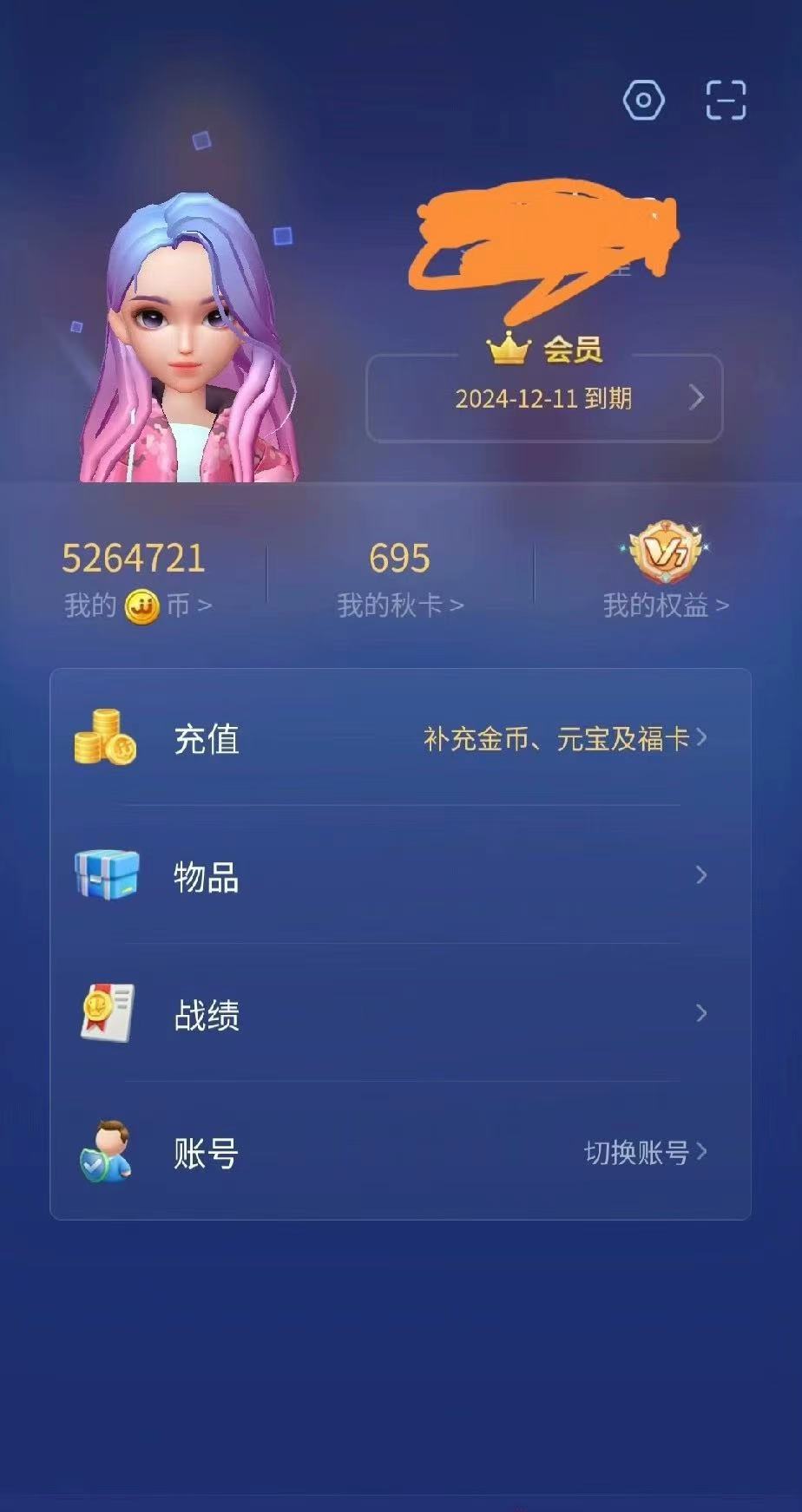Viewport: 802px width, 1512px height.
Task: Open the 充值 recharge row
Action: (400, 738)
